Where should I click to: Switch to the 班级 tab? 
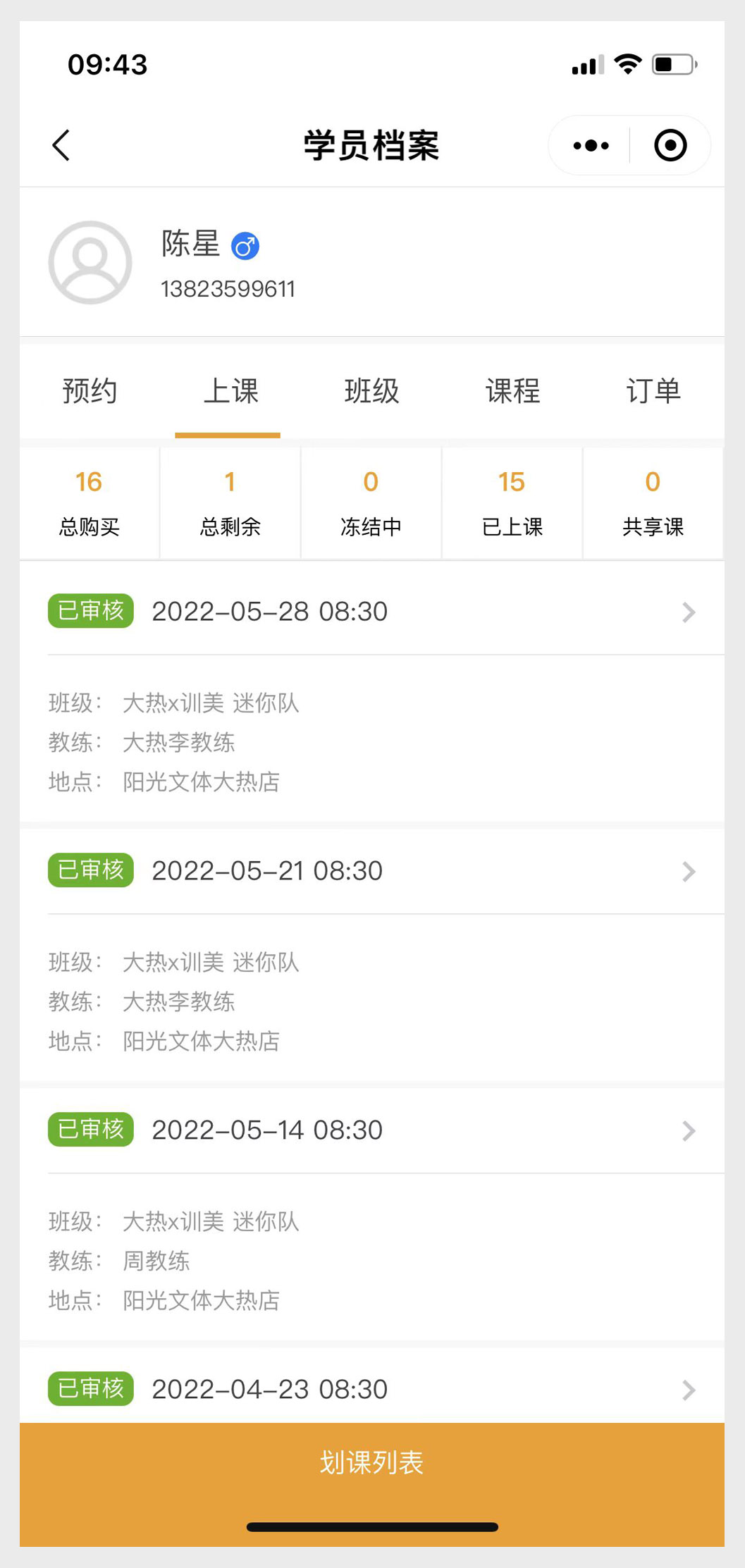pyautogui.click(x=371, y=391)
